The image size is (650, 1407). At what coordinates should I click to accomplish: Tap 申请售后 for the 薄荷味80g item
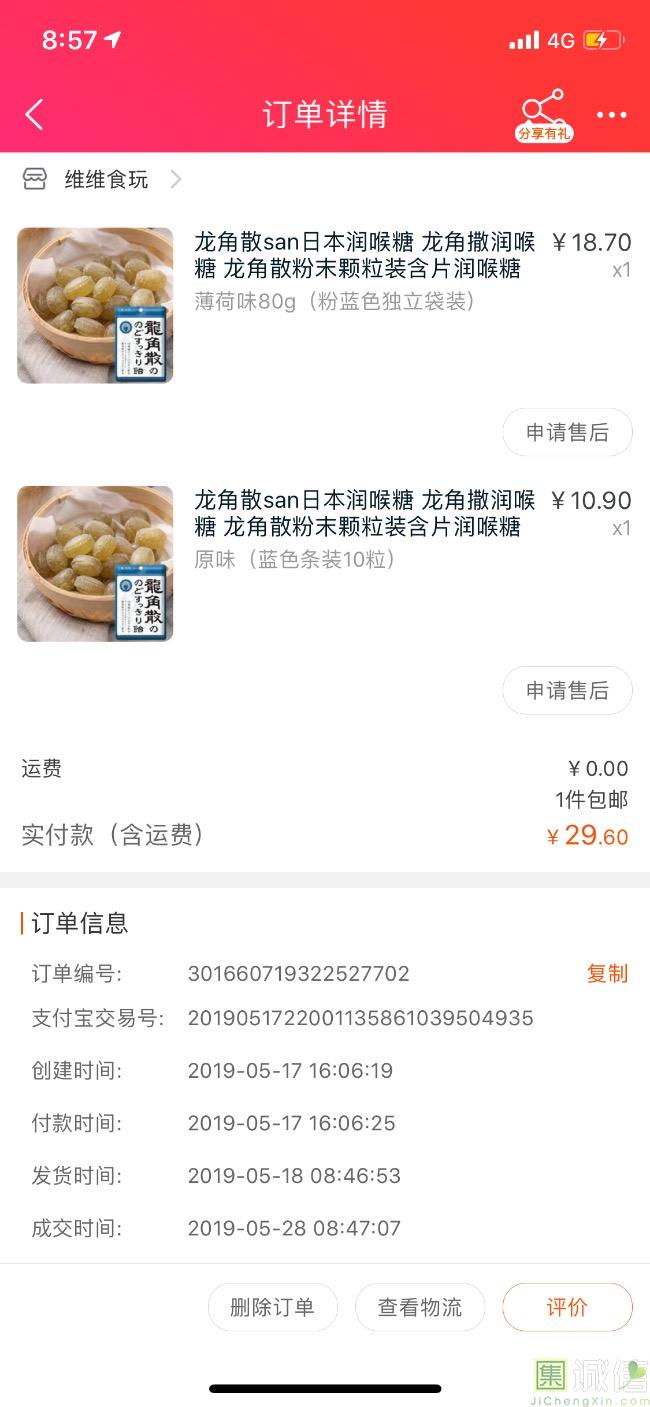pyautogui.click(x=567, y=432)
